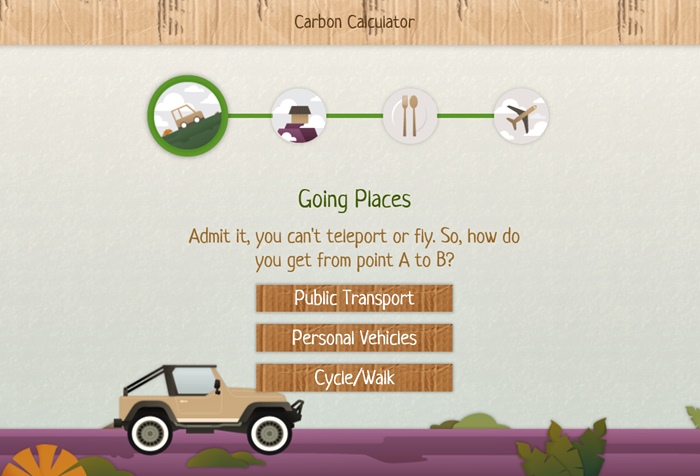Select the Public Transport option
700x476 pixels.
click(x=354, y=298)
